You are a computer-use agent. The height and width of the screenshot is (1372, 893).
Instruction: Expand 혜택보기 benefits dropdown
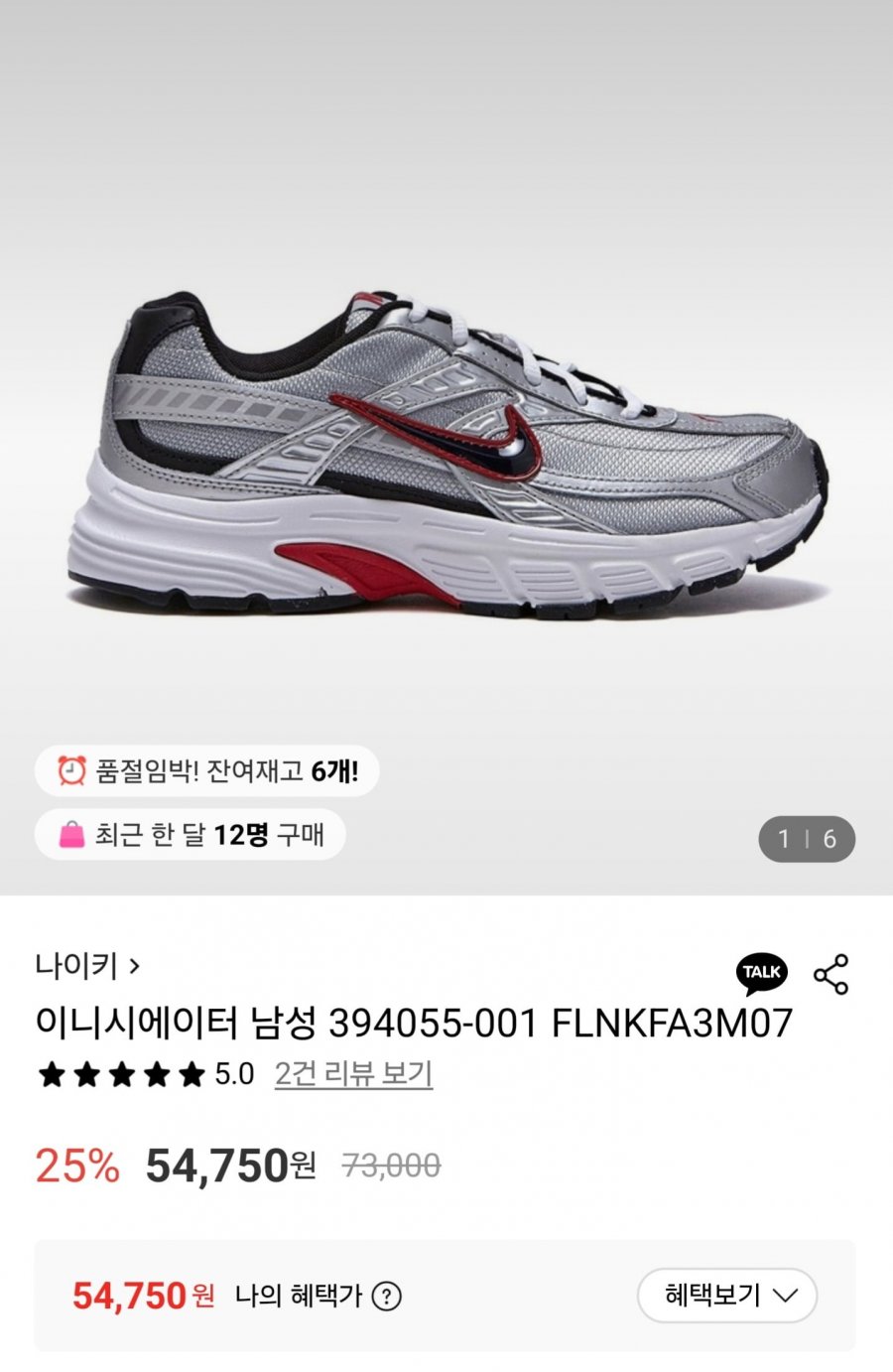tap(727, 1295)
